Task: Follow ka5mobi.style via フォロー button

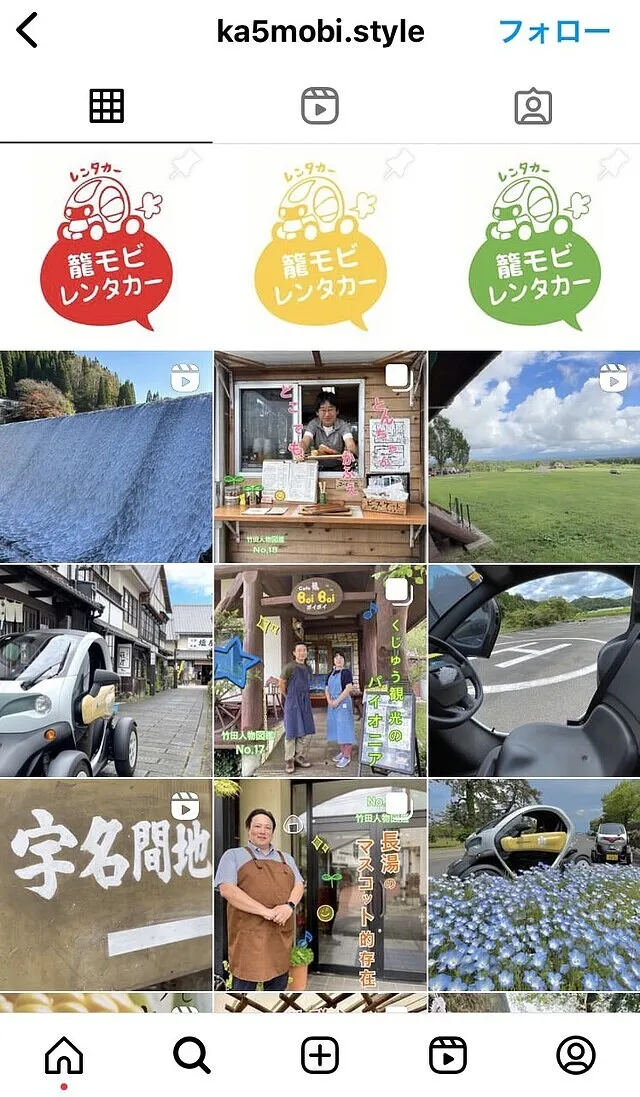Action: coord(554,31)
